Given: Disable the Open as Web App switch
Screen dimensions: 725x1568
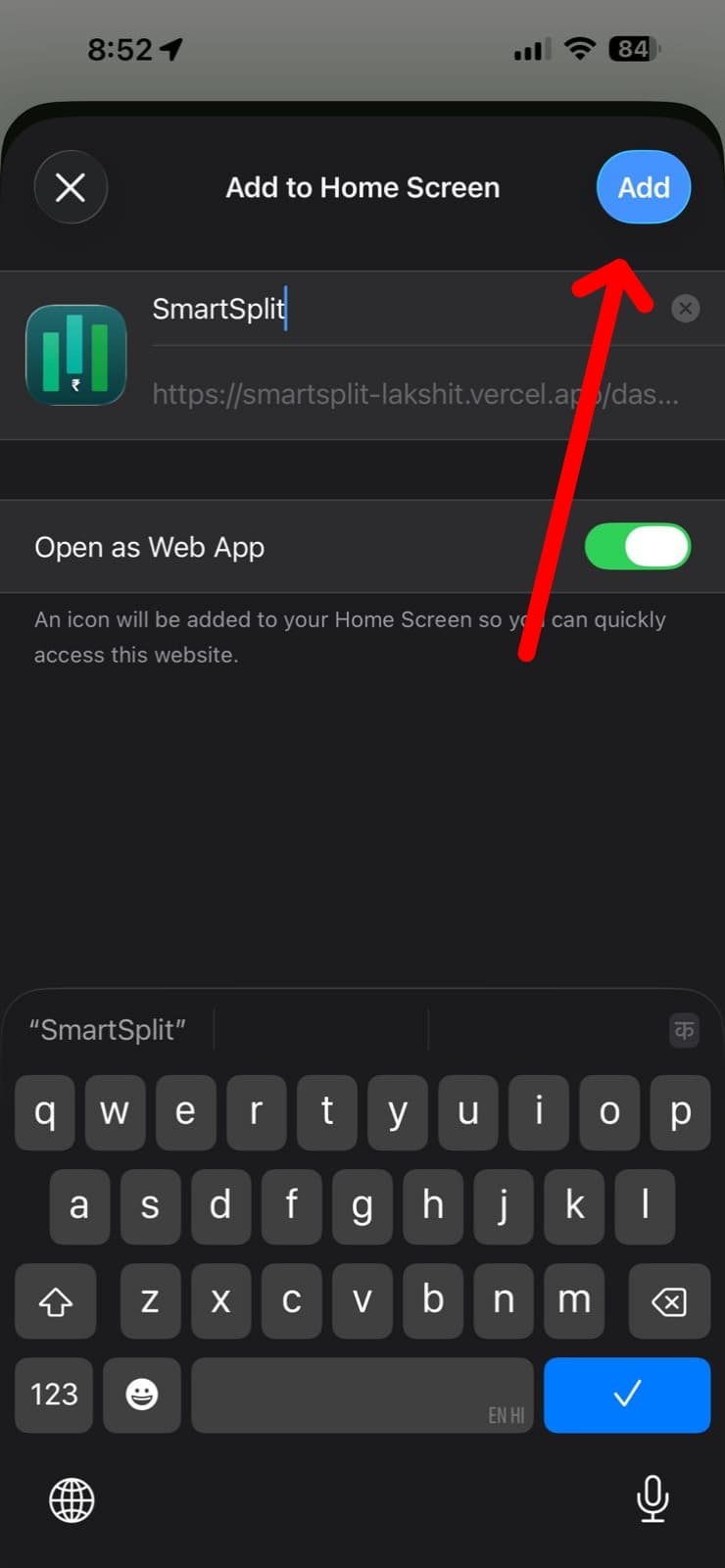Looking at the screenshot, I should point(637,547).
